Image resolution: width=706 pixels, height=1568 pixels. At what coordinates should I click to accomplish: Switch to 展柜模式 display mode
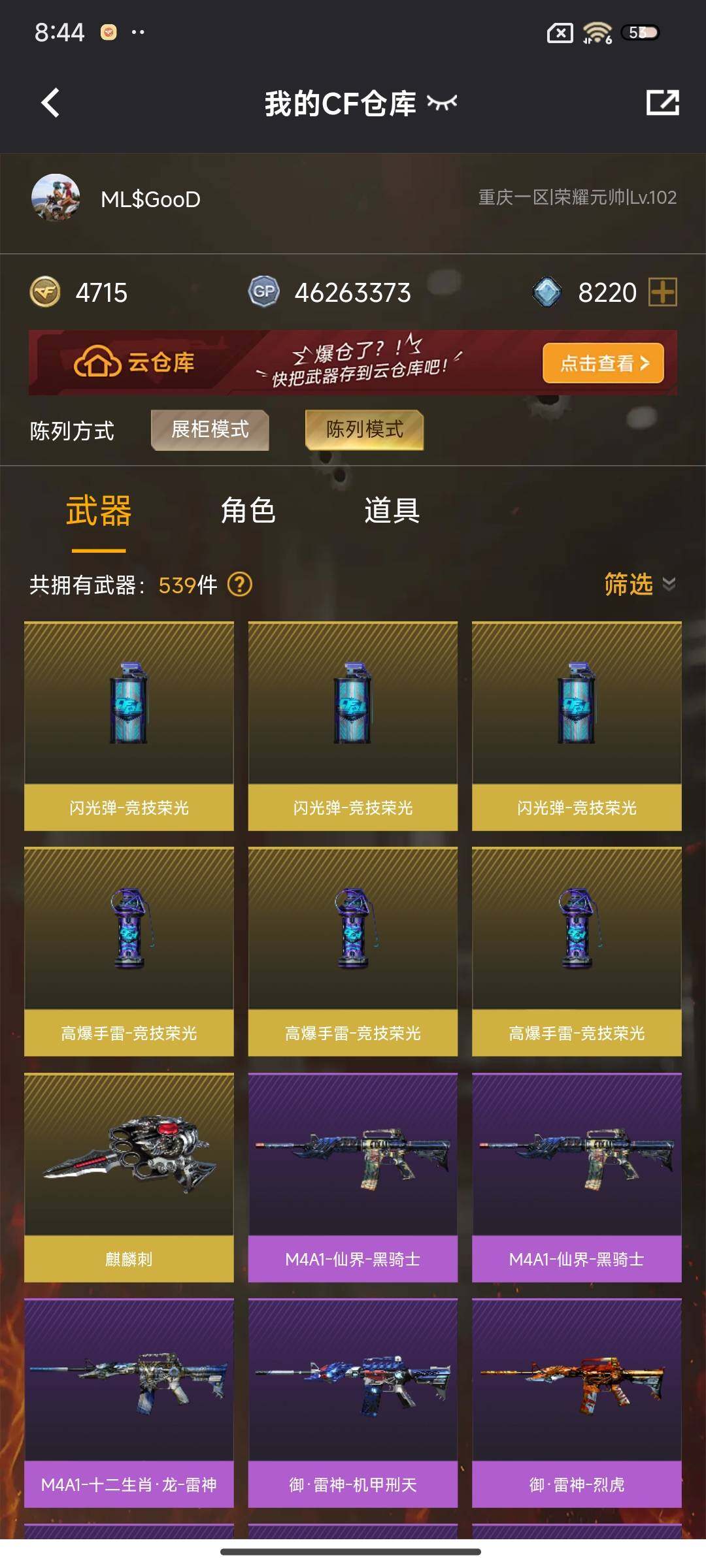coord(210,430)
